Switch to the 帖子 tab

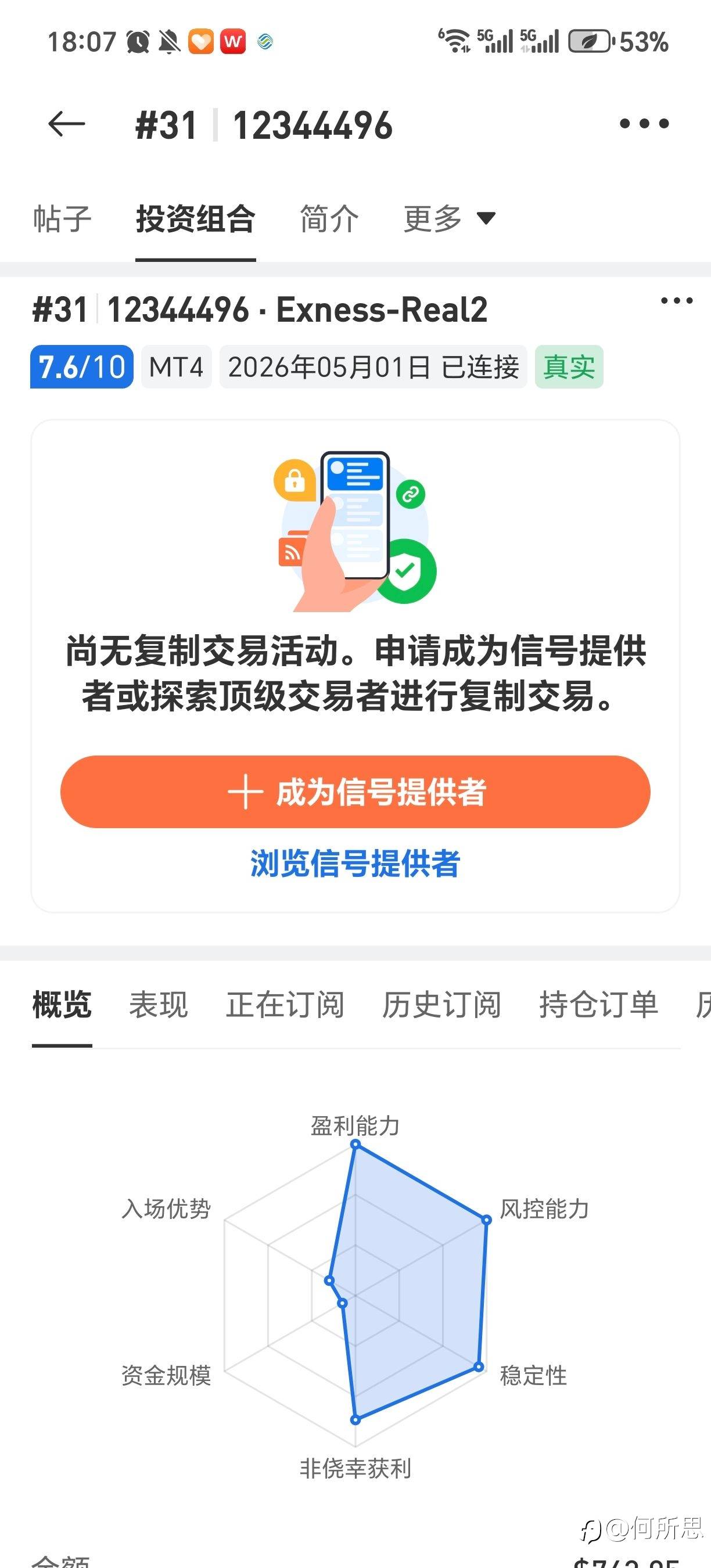click(62, 218)
